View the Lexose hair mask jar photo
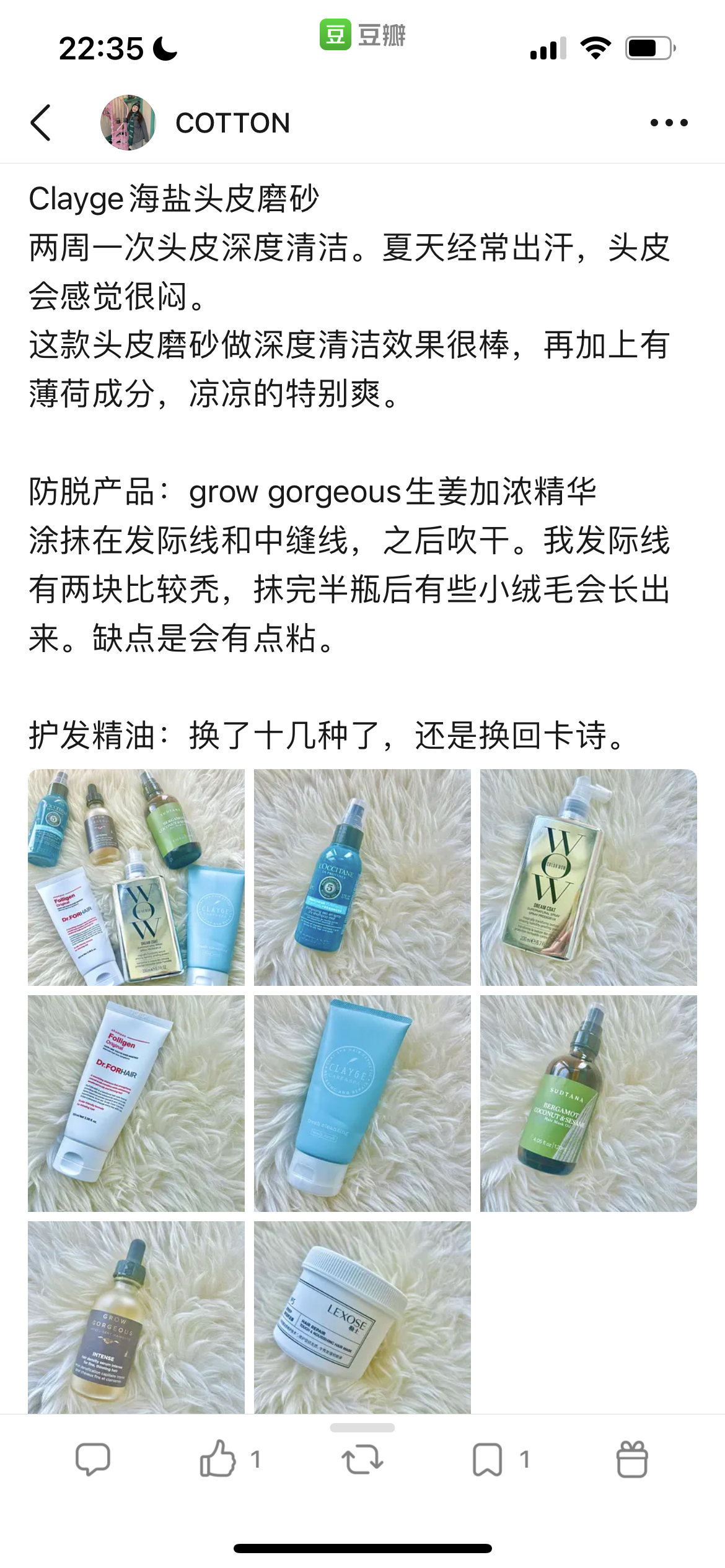The image size is (725, 1568). click(362, 1317)
